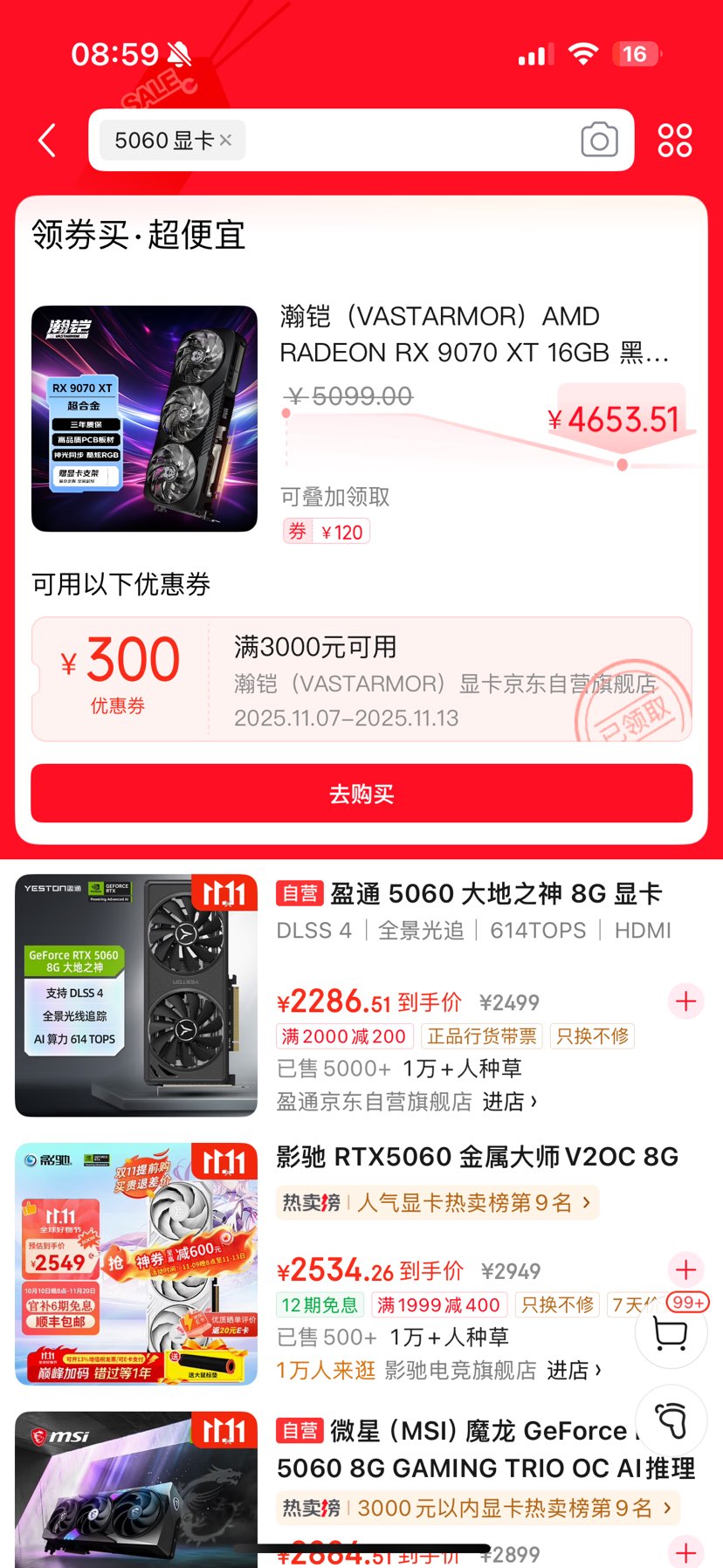Tap the 去购买 purchase button
The height and width of the screenshot is (1568, 723).
[361, 793]
